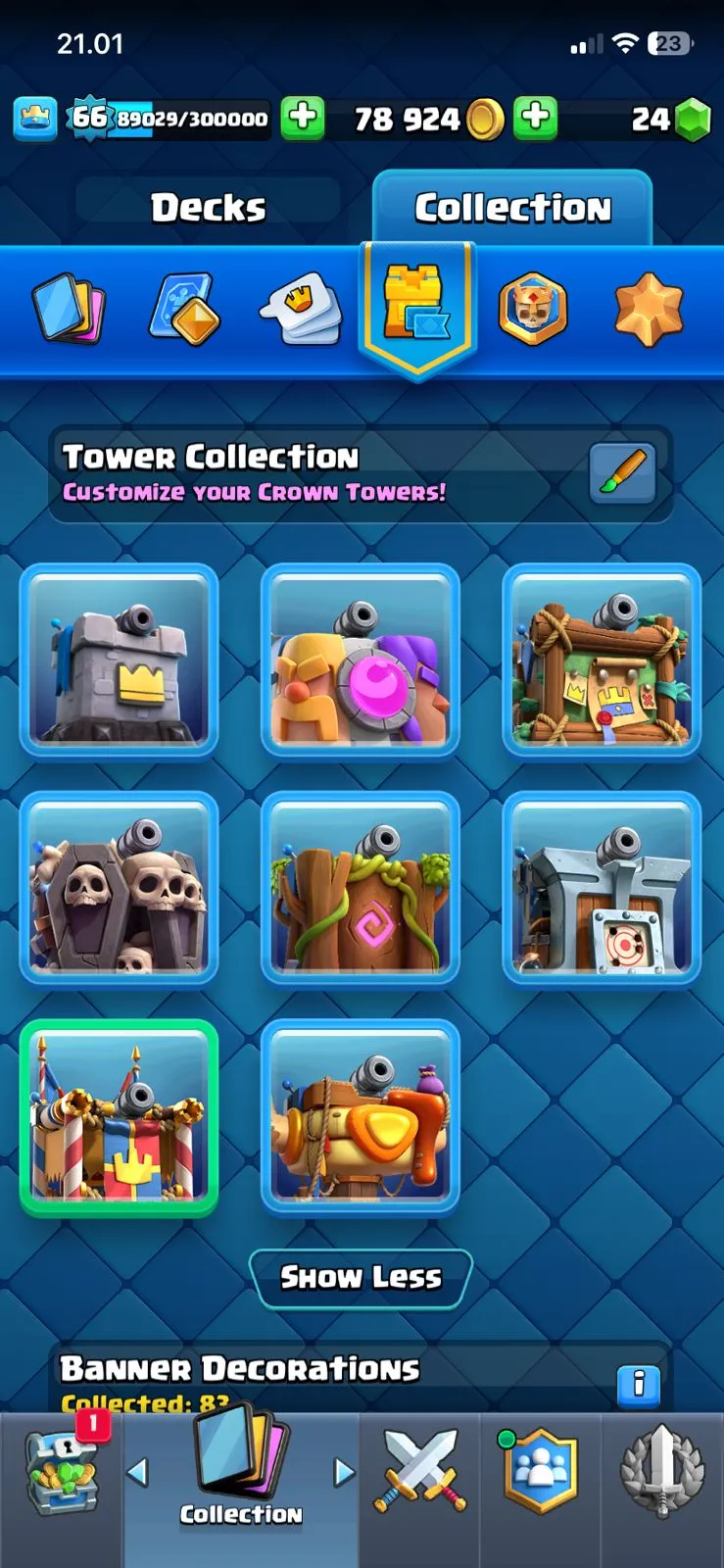Tap the paintbrush to customize towers
Viewport: 724px width, 1568px height.
[622, 473]
